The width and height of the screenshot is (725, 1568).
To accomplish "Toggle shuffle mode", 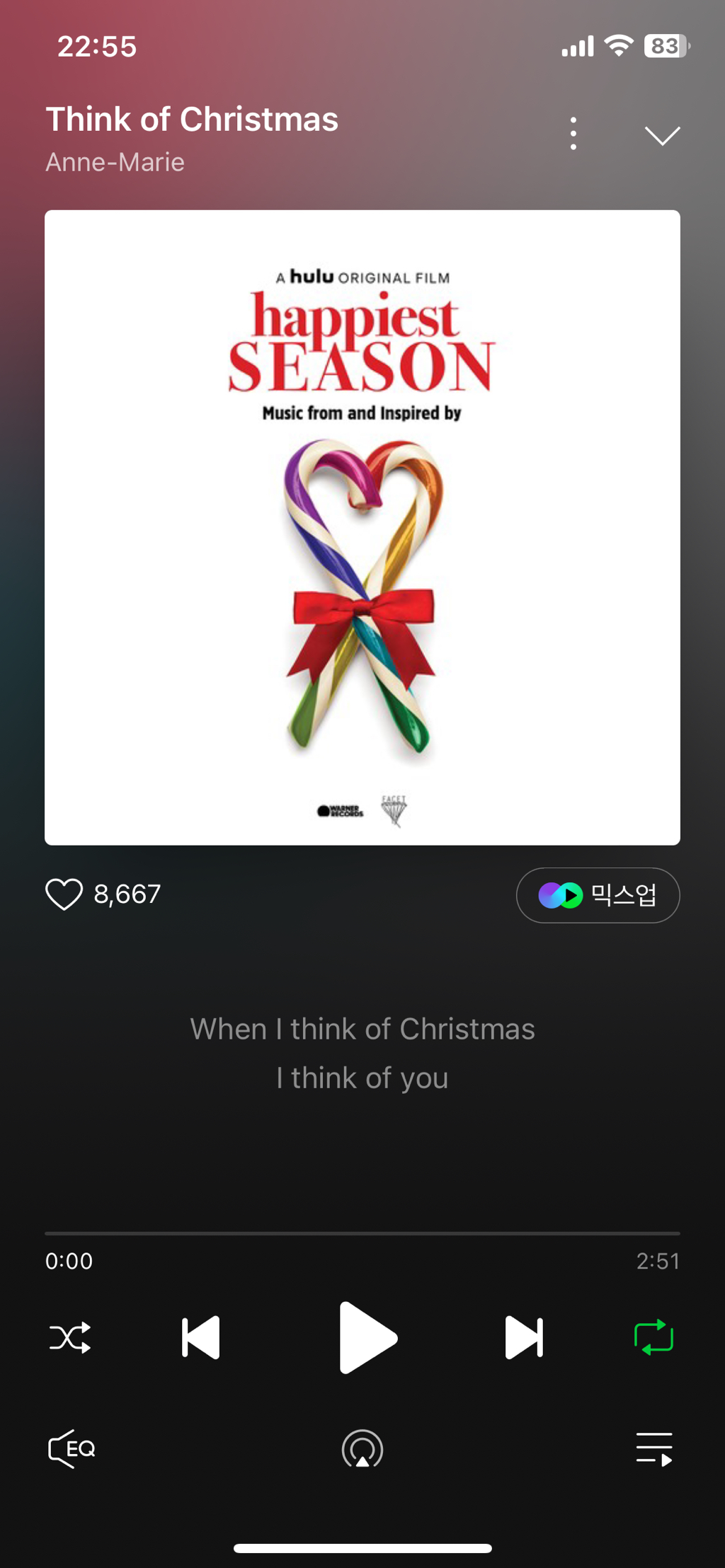I will click(70, 1337).
